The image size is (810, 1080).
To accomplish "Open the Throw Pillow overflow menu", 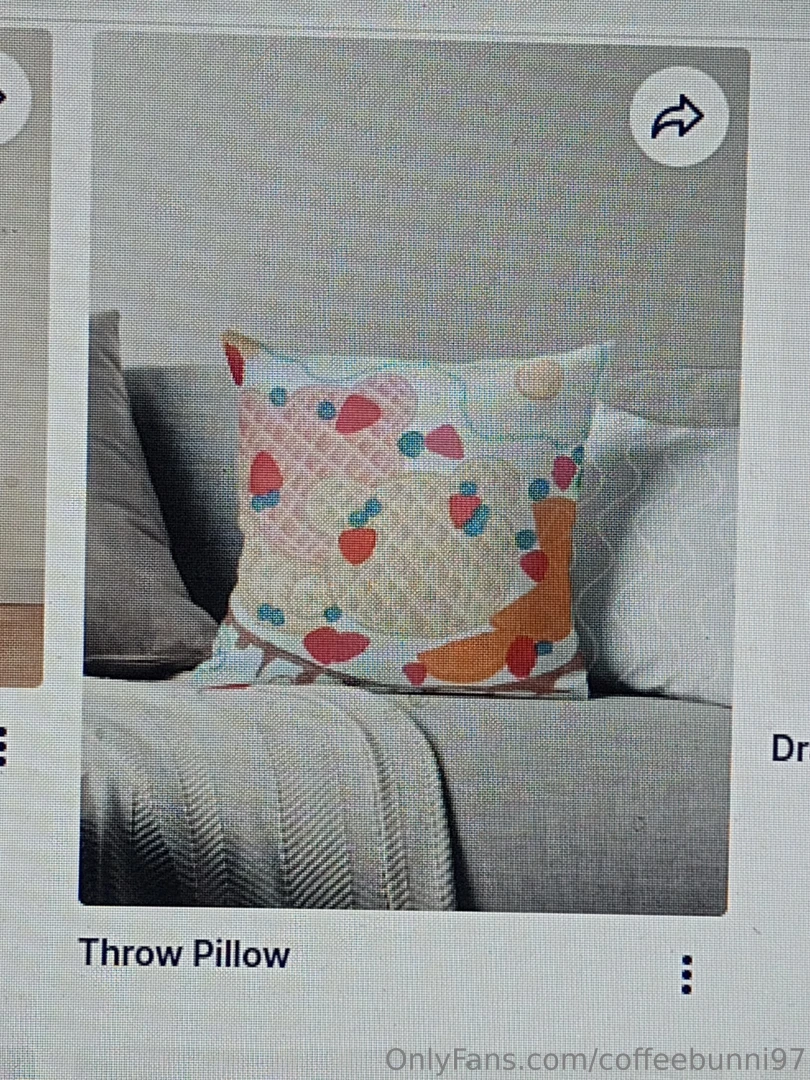I will tap(686, 973).
